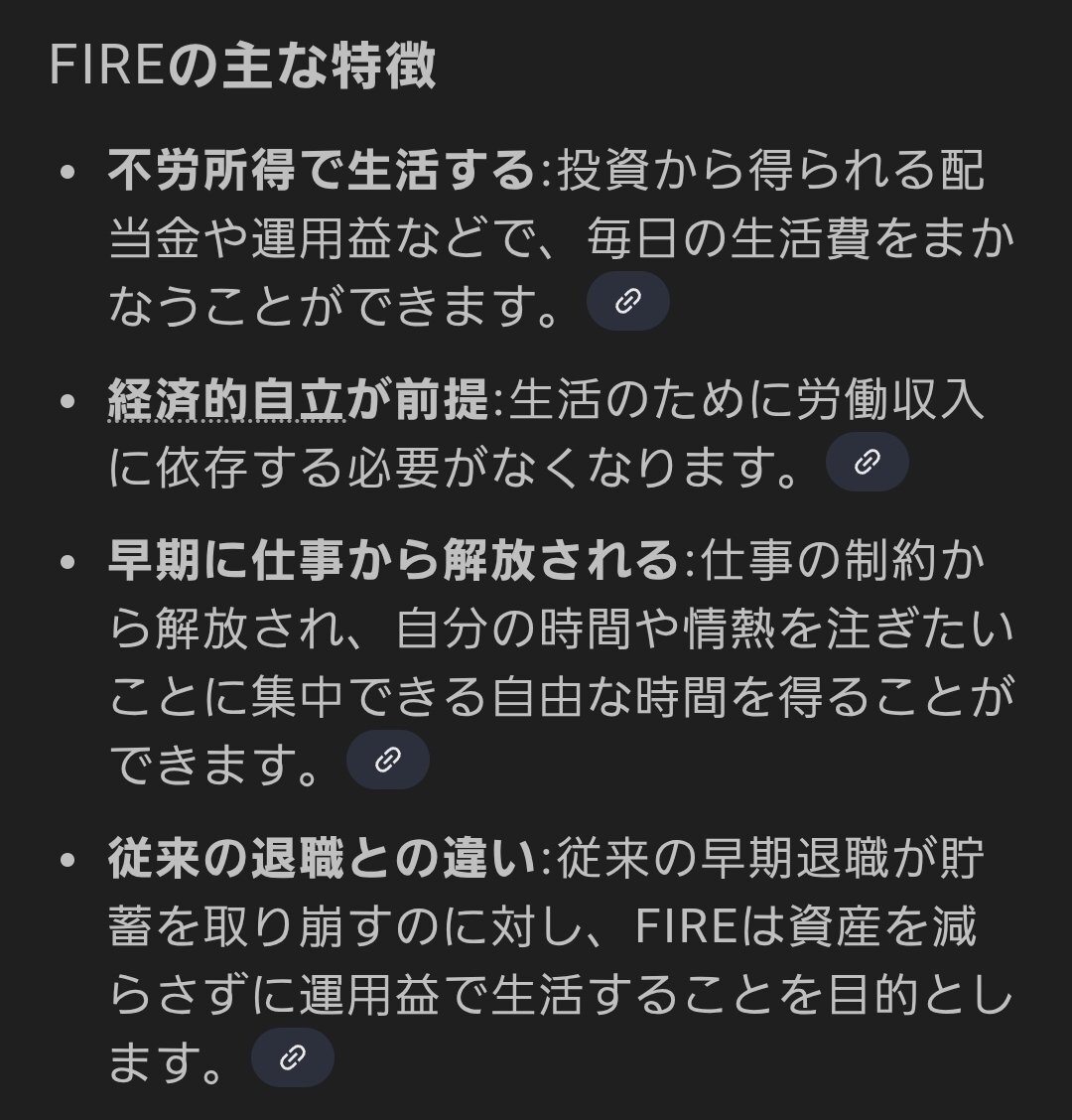Open source link after 不労所得で生活する paragraph

pos(627,301)
